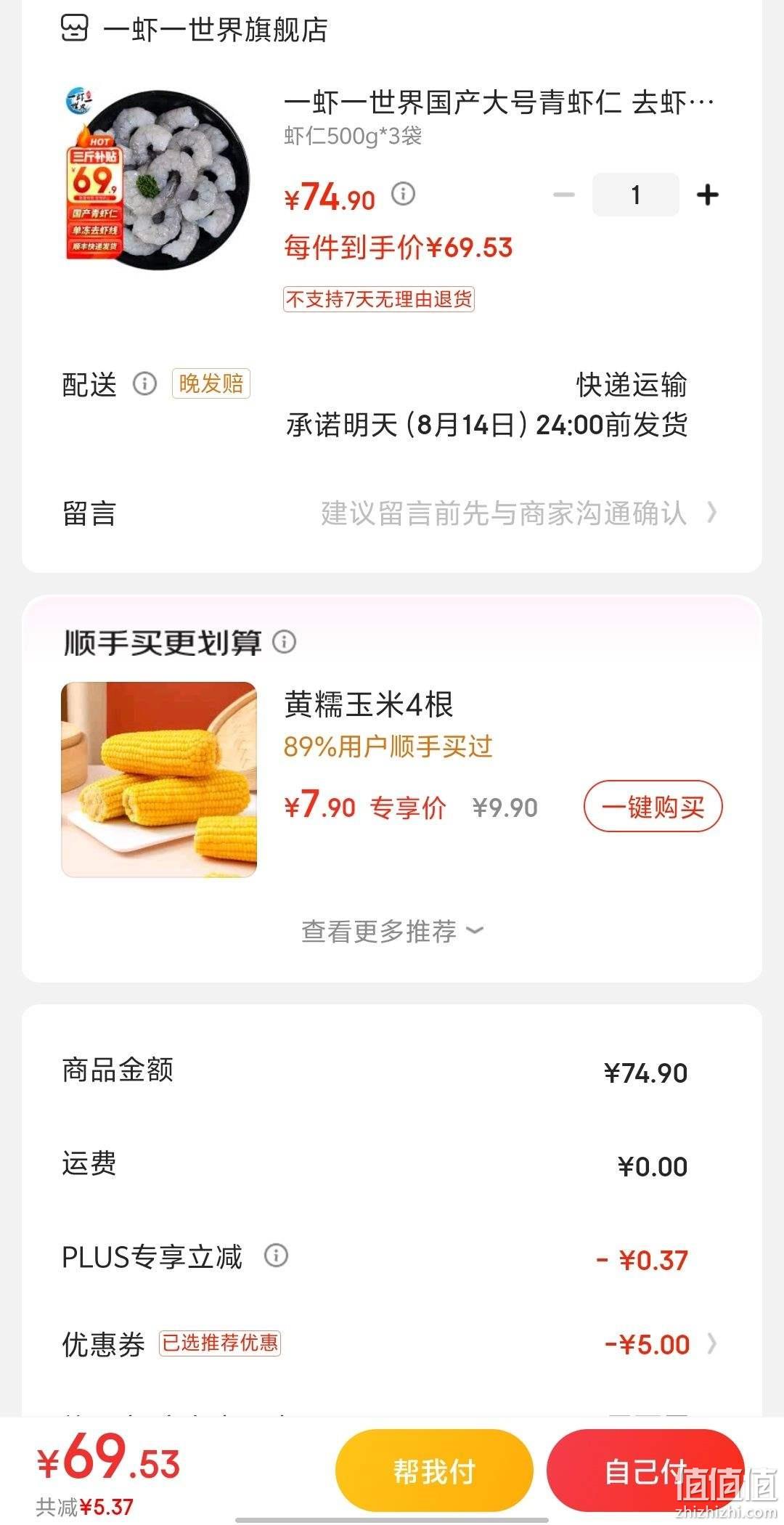This screenshot has width=784, height=1525.
Task: Choose 帮我付 to ask someone to pay
Action: pyautogui.click(x=434, y=1471)
